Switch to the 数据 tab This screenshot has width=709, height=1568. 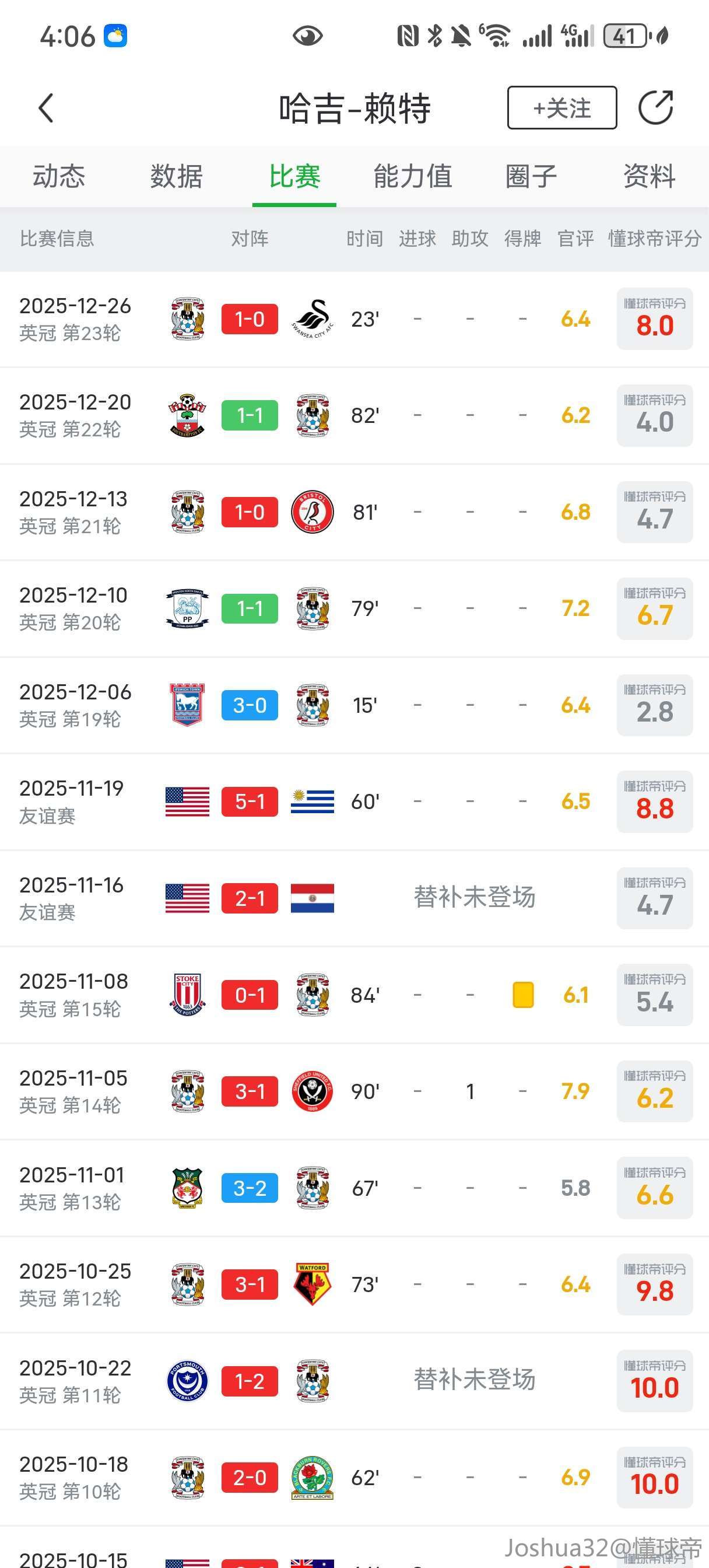point(177,177)
